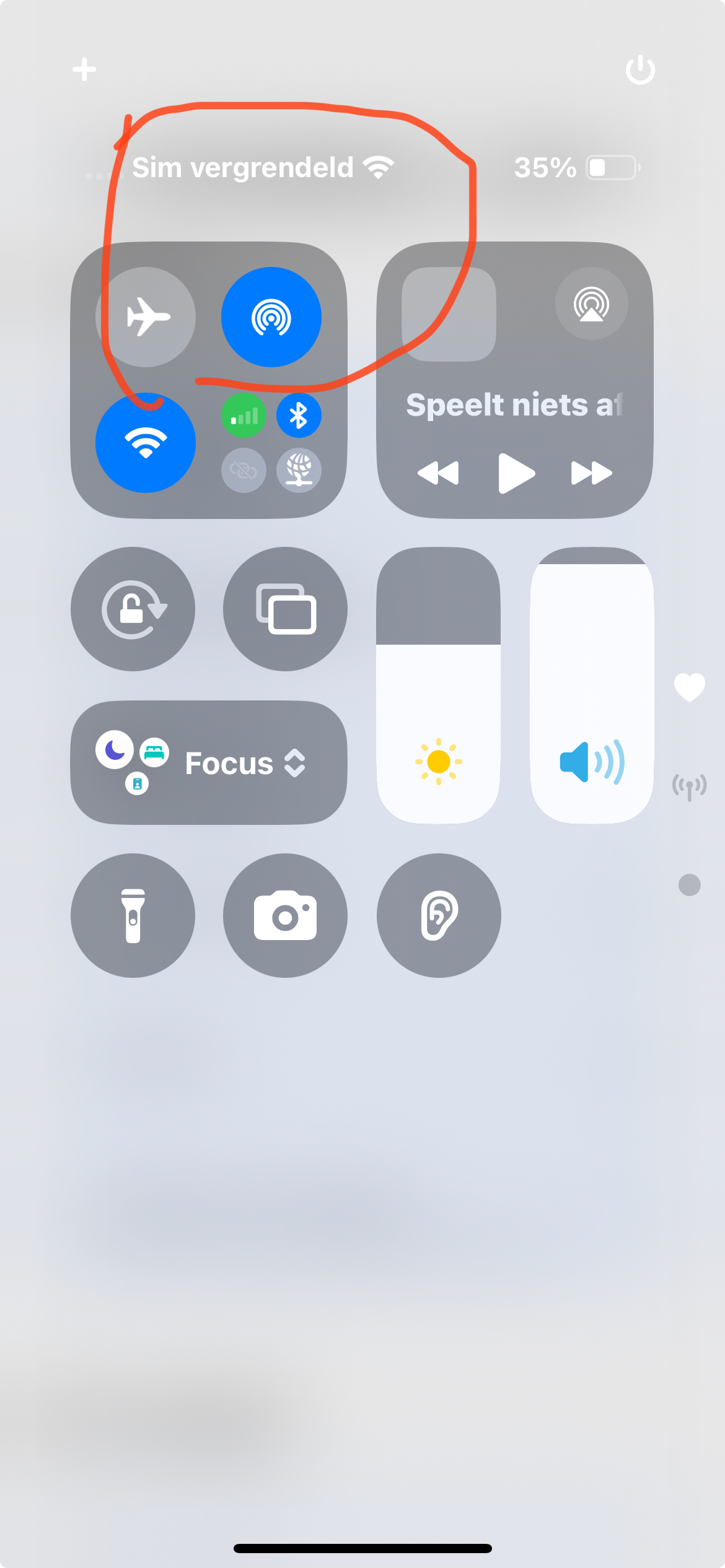Launch the camera
This screenshot has width=725, height=1568.
point(285,915)
